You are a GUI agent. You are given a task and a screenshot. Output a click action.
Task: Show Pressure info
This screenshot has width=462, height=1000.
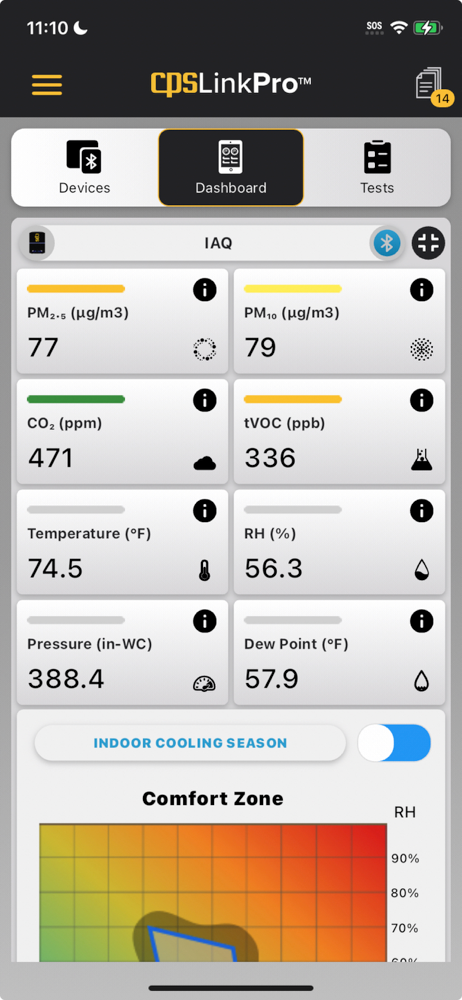pos(204,621)
